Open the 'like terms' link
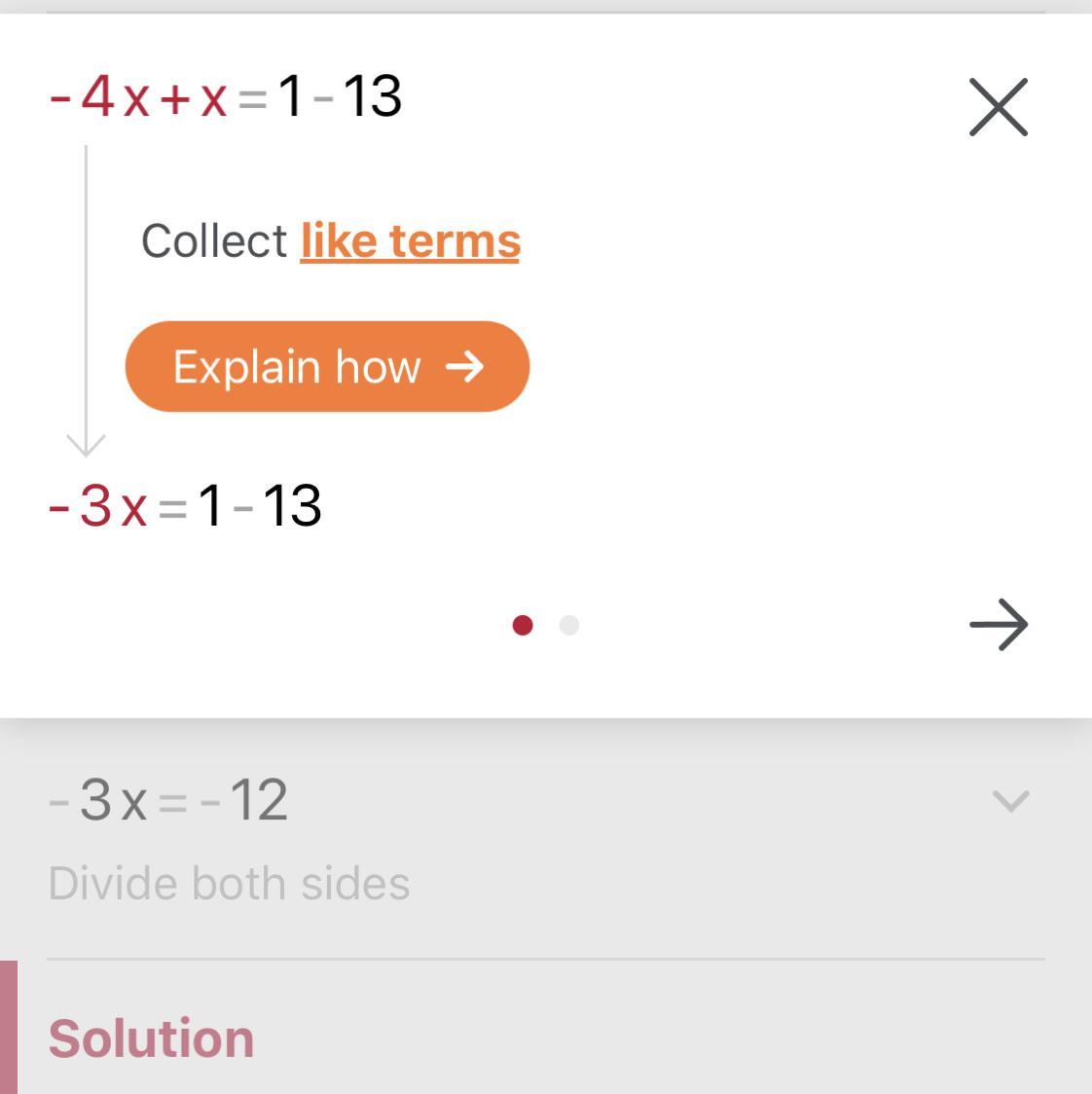This screenshot has width=1092, height=1094. [410, 240]
